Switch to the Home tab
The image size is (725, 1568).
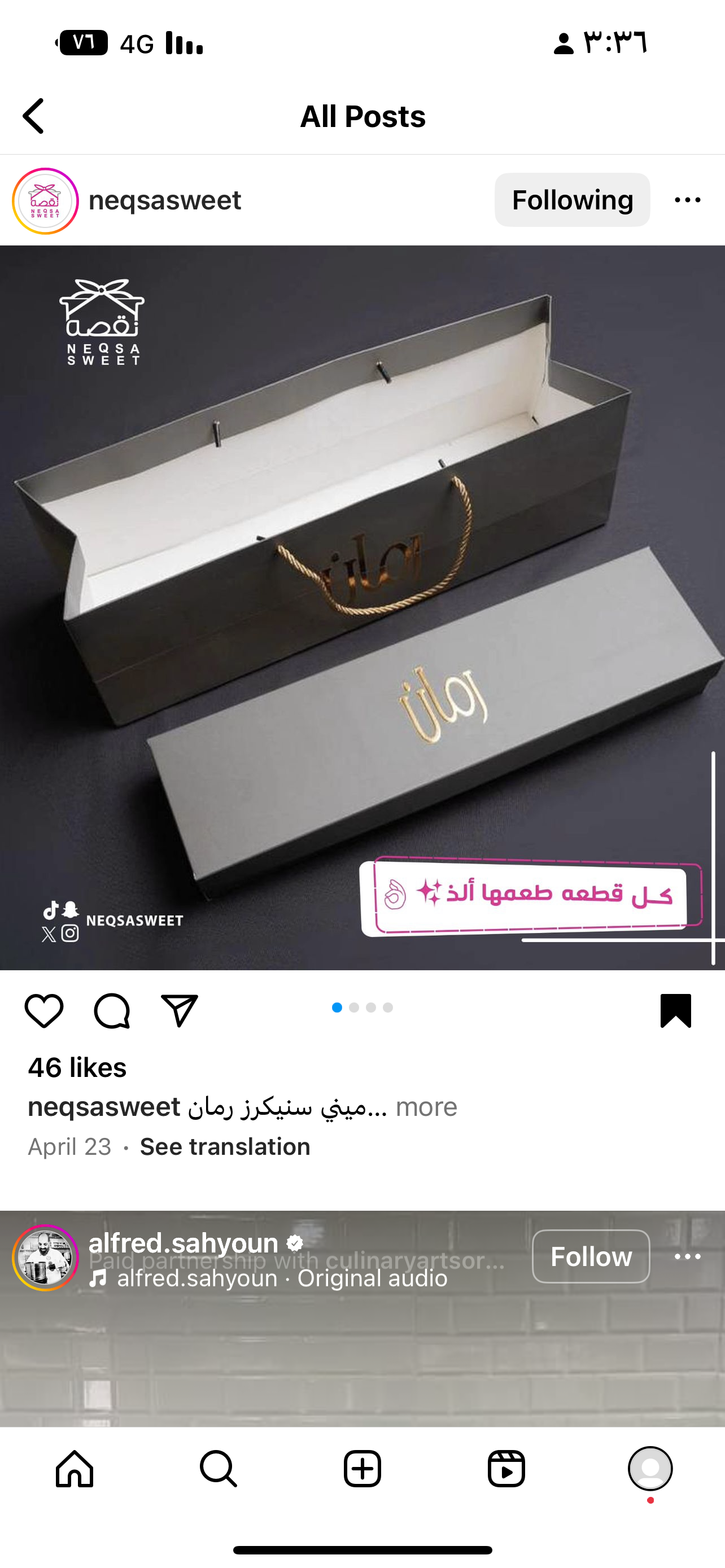75,1469
